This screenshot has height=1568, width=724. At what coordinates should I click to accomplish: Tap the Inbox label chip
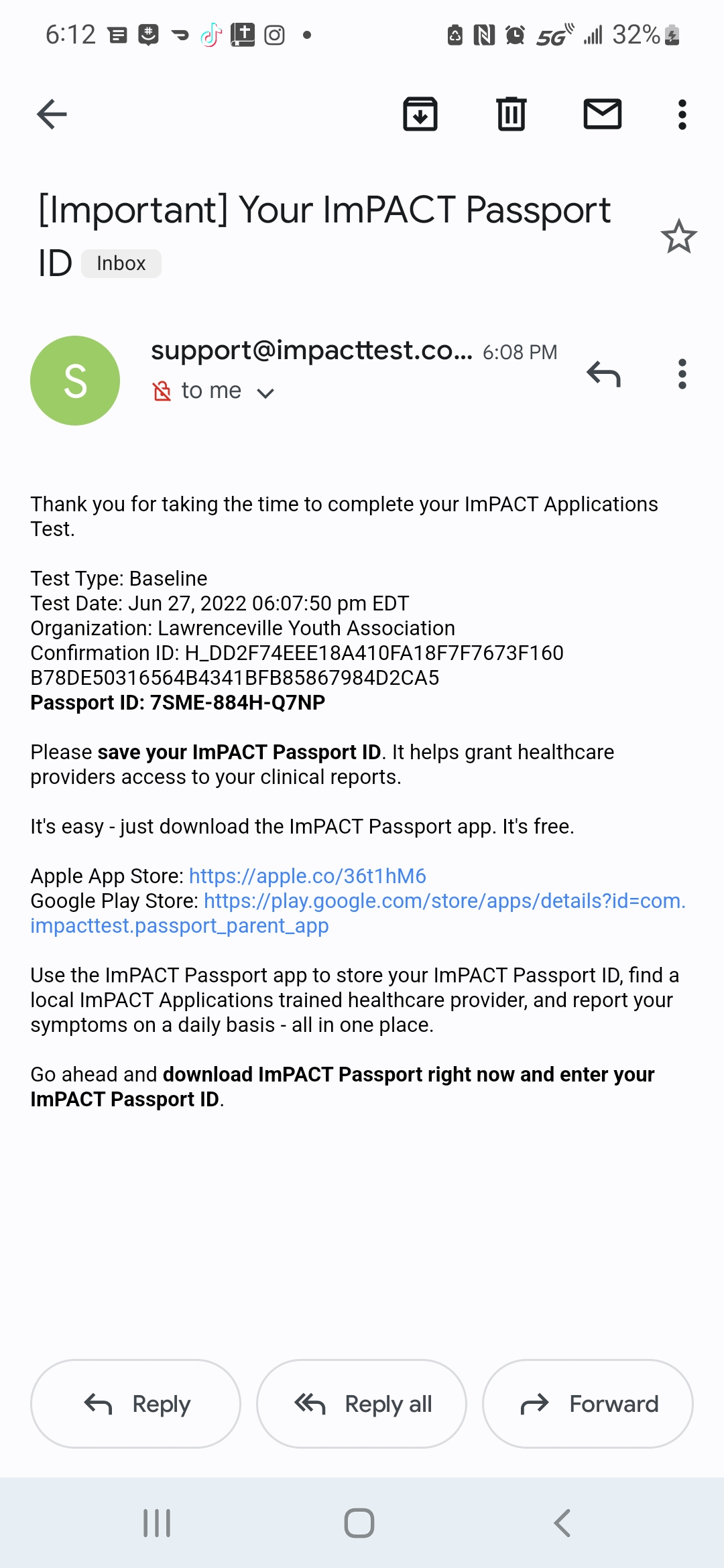pyautogui.click(x=121, y=263)
